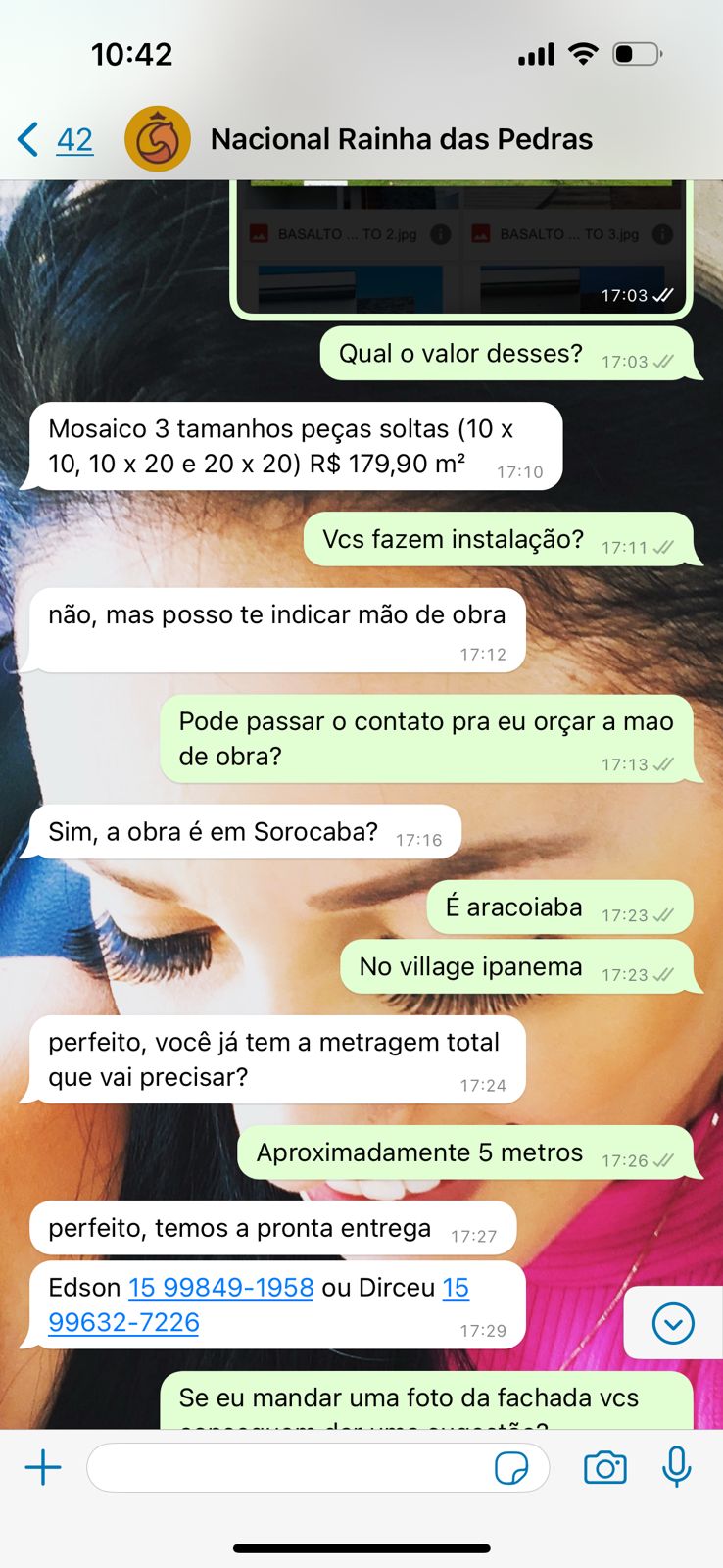
Task: Tap the Nacional Rainha das Pedras avatar
Action: [x=158, y=138]
